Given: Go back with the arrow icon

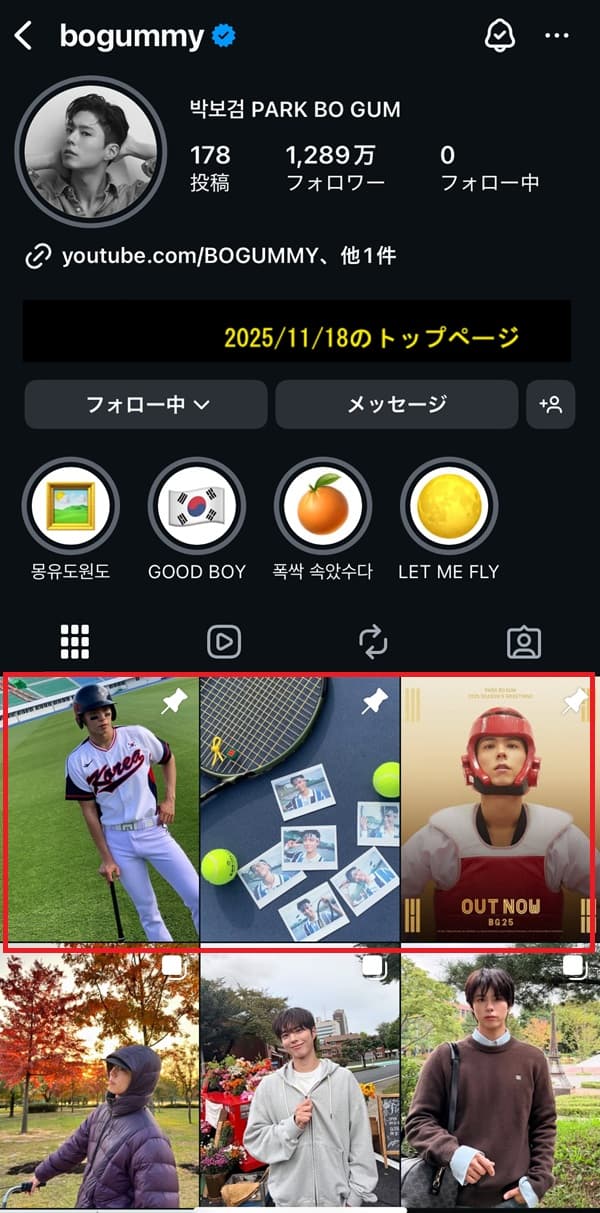Looking at the screenshot, I should [x=24, y=37].
